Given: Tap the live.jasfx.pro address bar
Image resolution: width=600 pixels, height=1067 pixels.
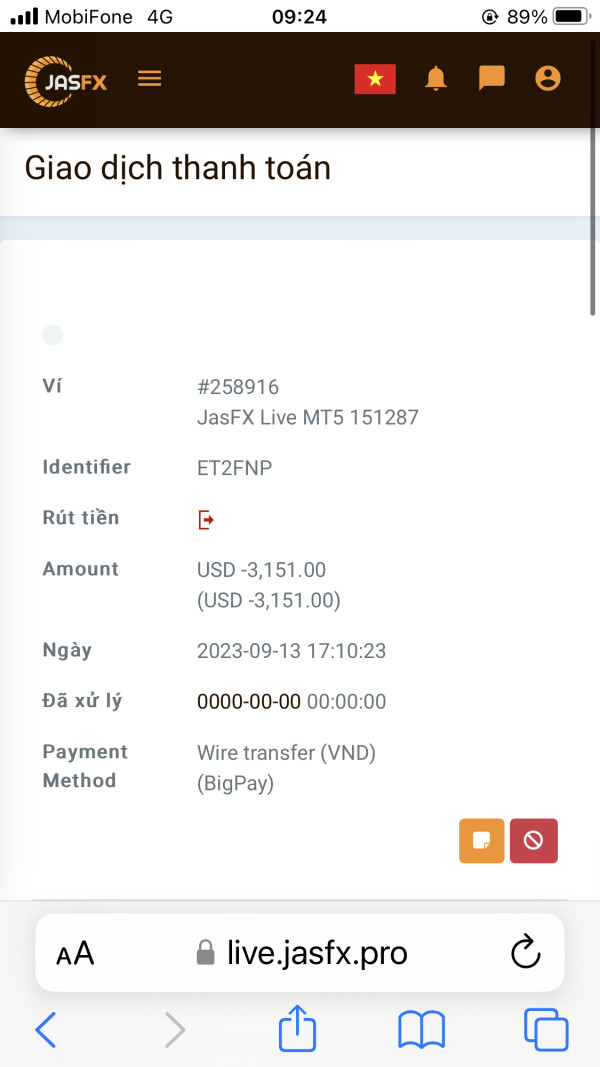Looking at the screenshot, I should pyautogui.click(x=300, y=953).
